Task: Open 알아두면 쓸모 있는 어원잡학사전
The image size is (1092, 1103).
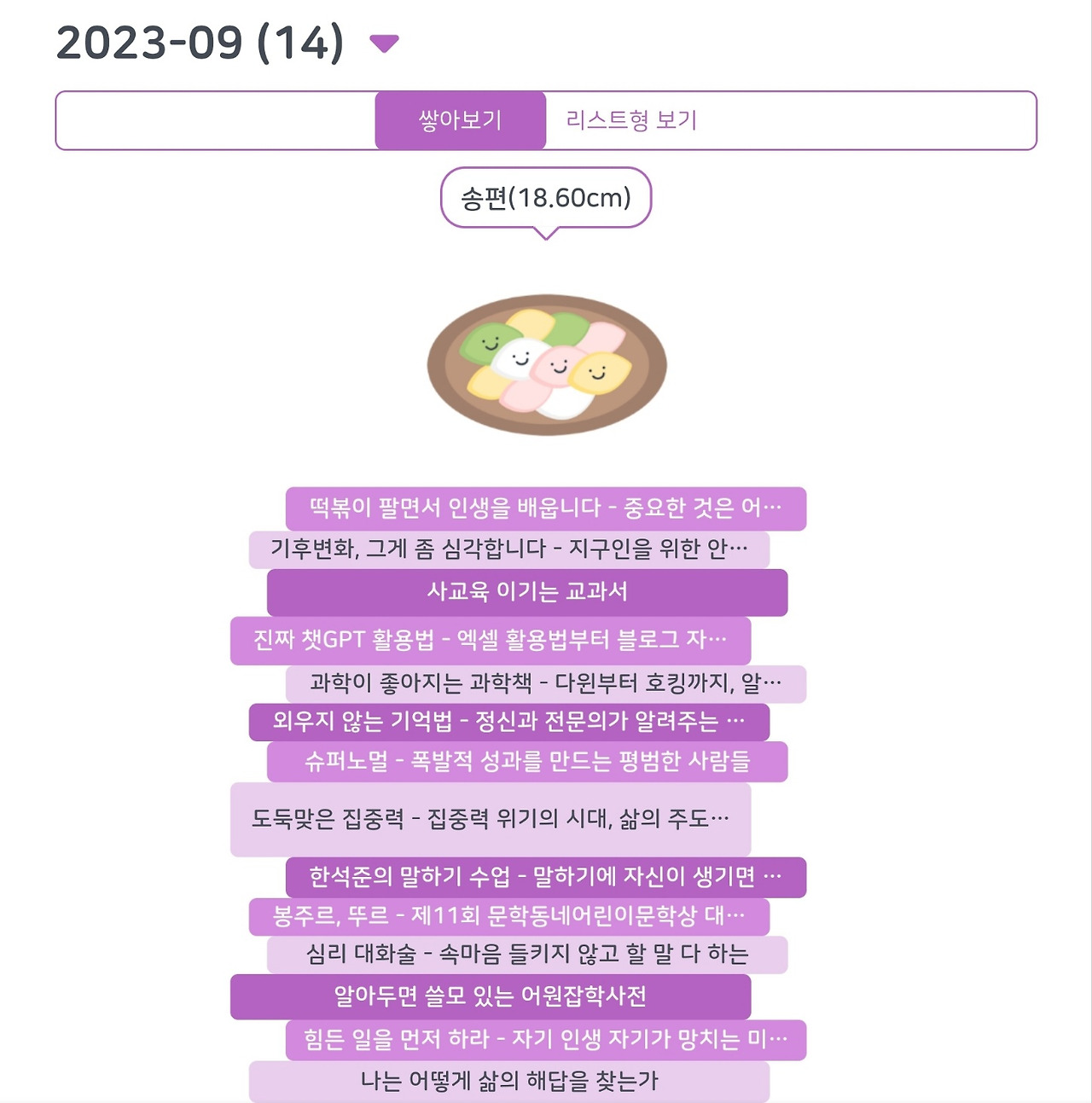Action: point(491,996)
